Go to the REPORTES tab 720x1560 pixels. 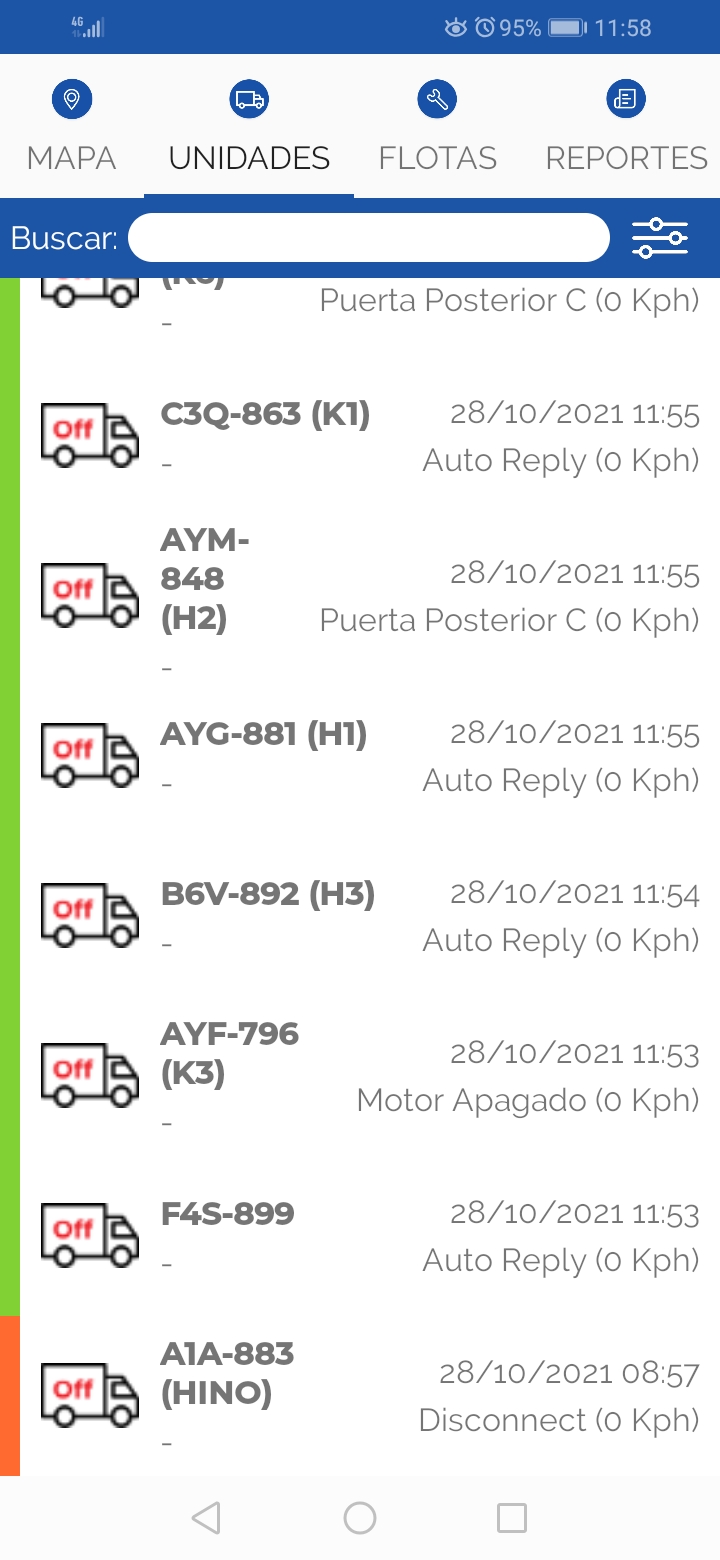626,129
